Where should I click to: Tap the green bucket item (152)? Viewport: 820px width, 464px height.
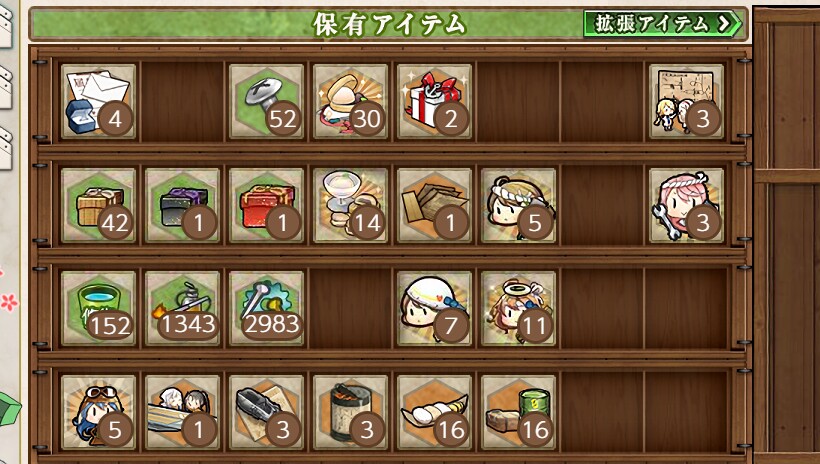coord(98,307)
